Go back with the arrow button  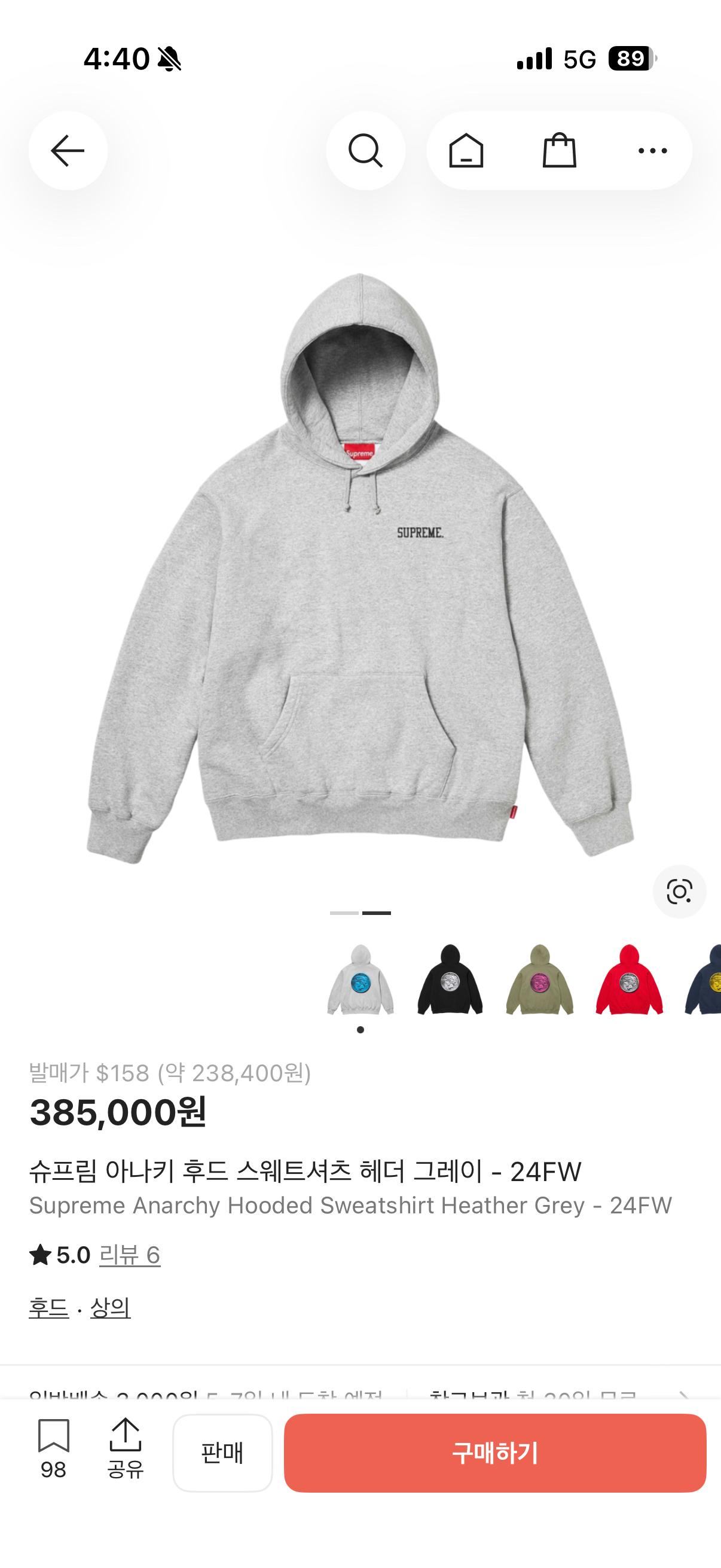pos(68,151)
